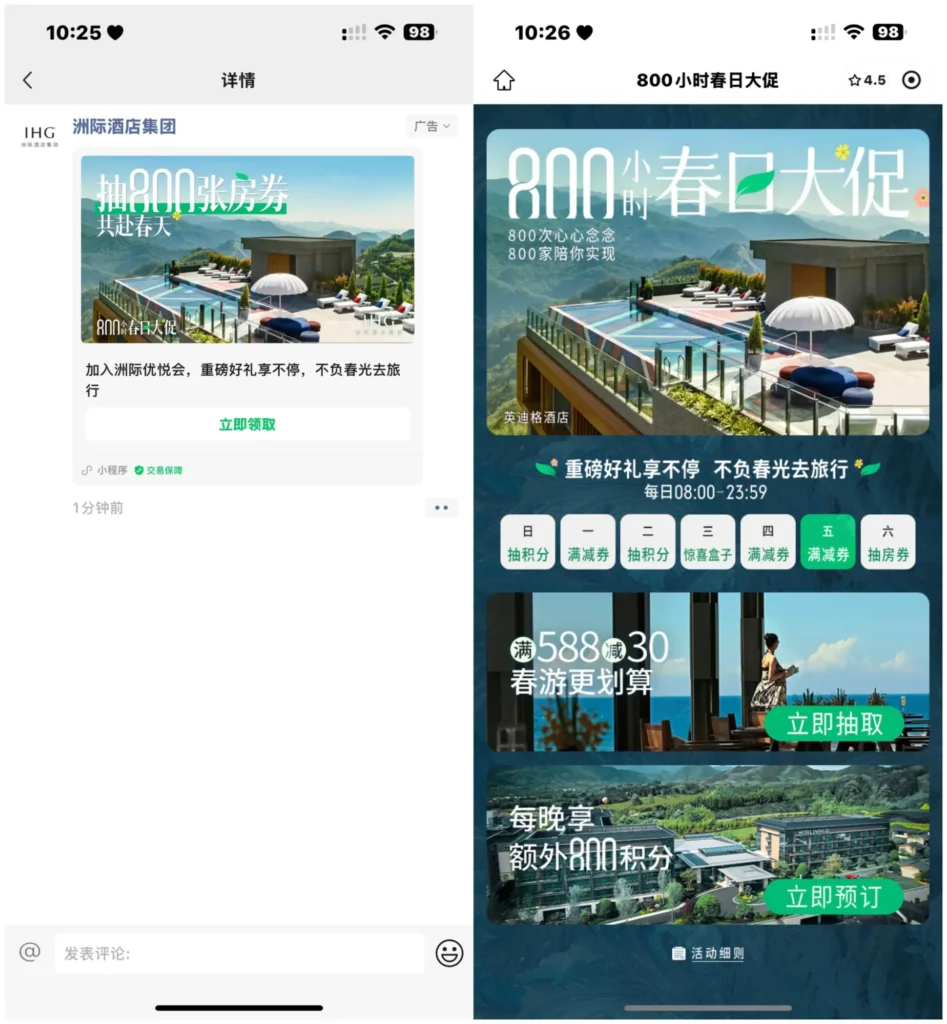
Task: Tap the IHG 洲际酒店集团 profile avatar
Action: click(38, 135)
